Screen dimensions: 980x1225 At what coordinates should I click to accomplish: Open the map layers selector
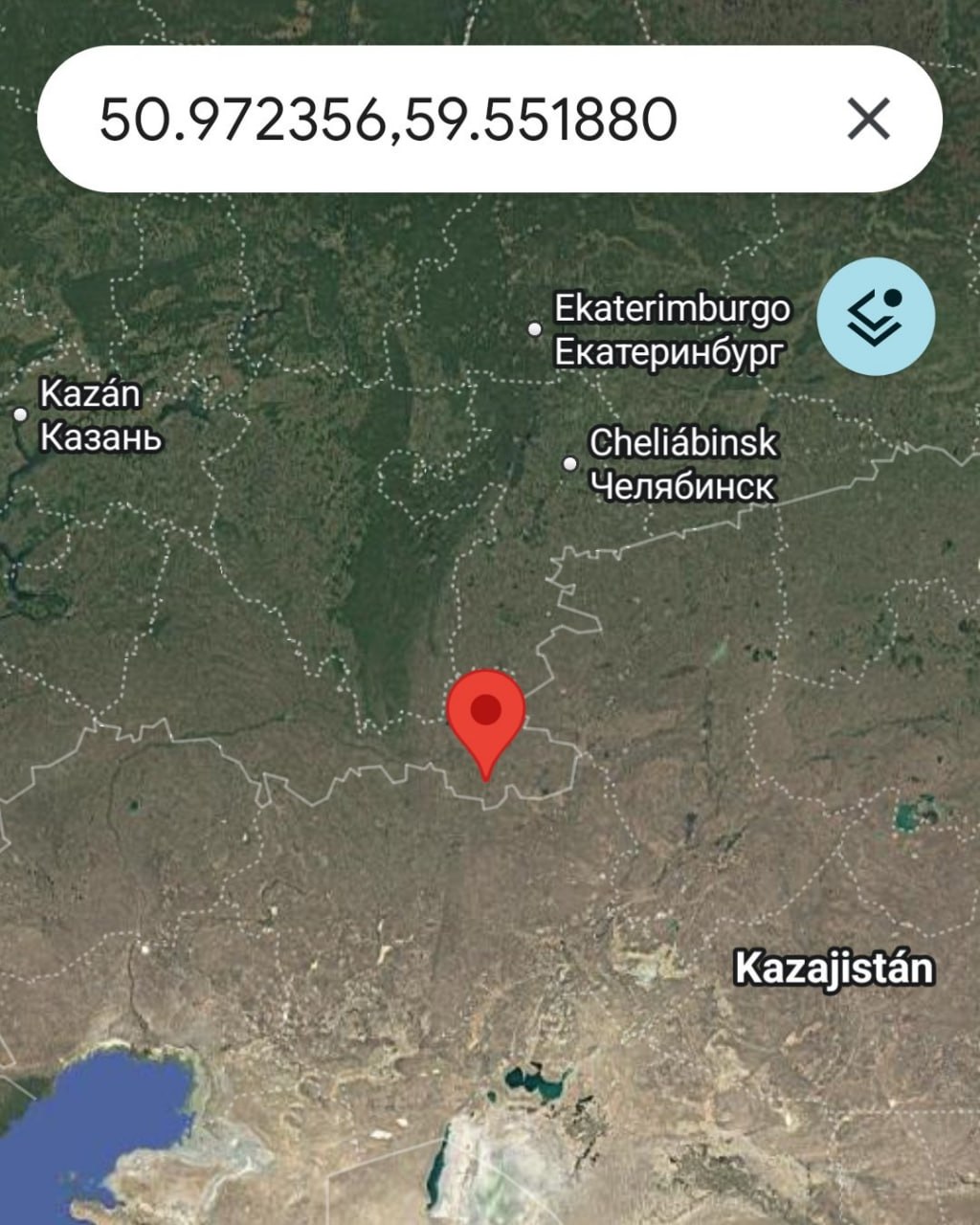click(x=876, y=317)
